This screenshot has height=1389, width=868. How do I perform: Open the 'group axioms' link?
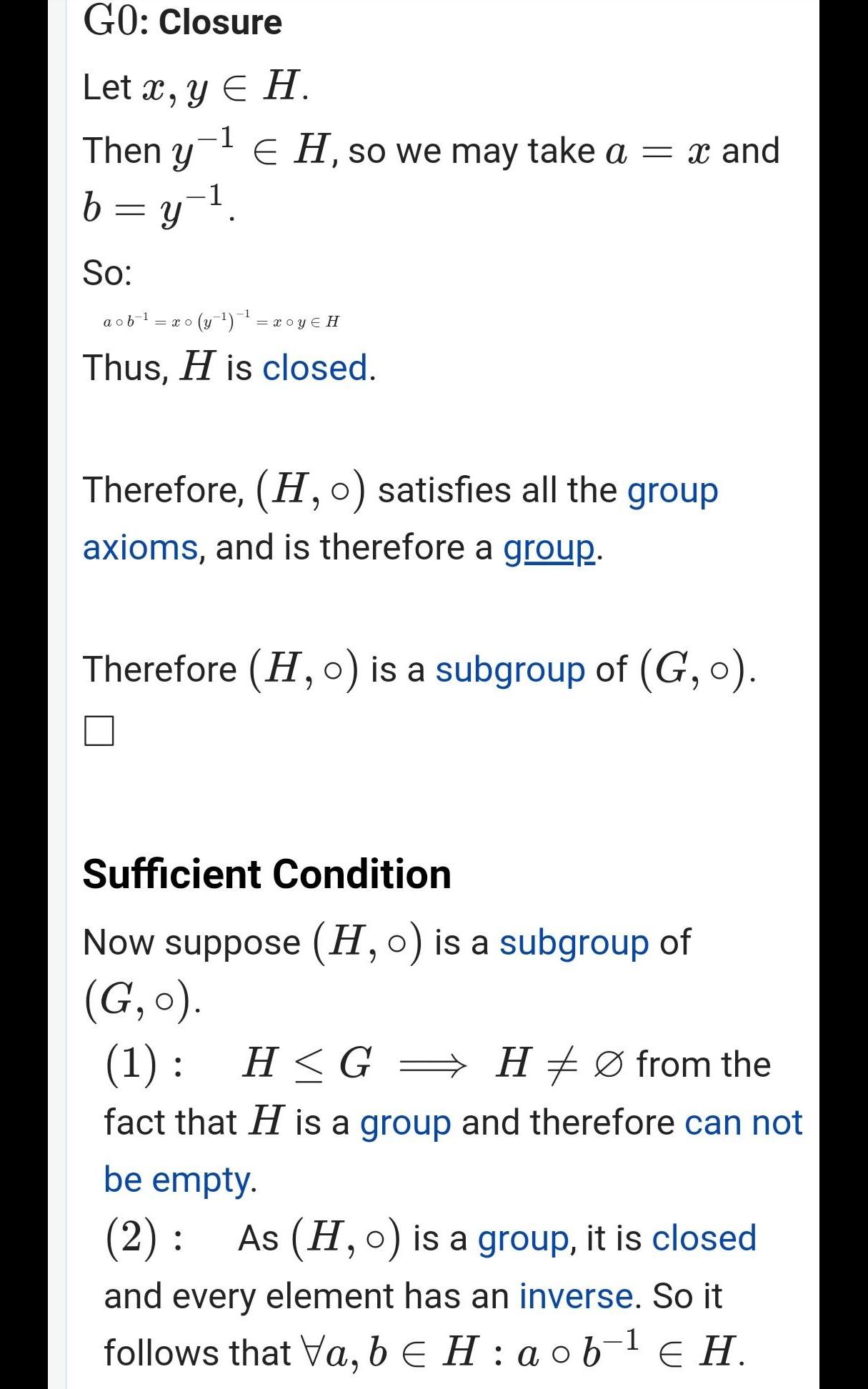coord(672,492)
